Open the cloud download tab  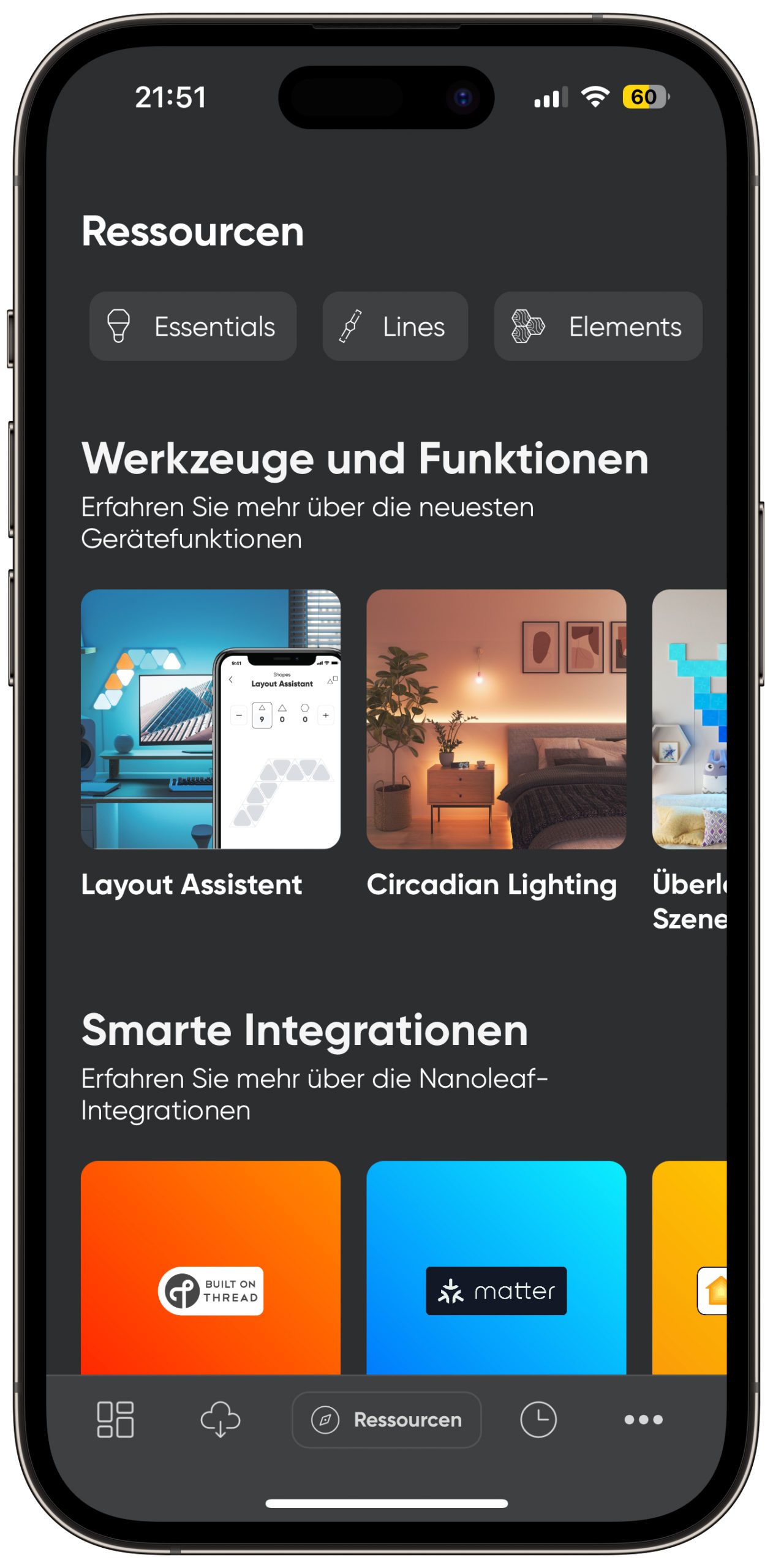220,1419
